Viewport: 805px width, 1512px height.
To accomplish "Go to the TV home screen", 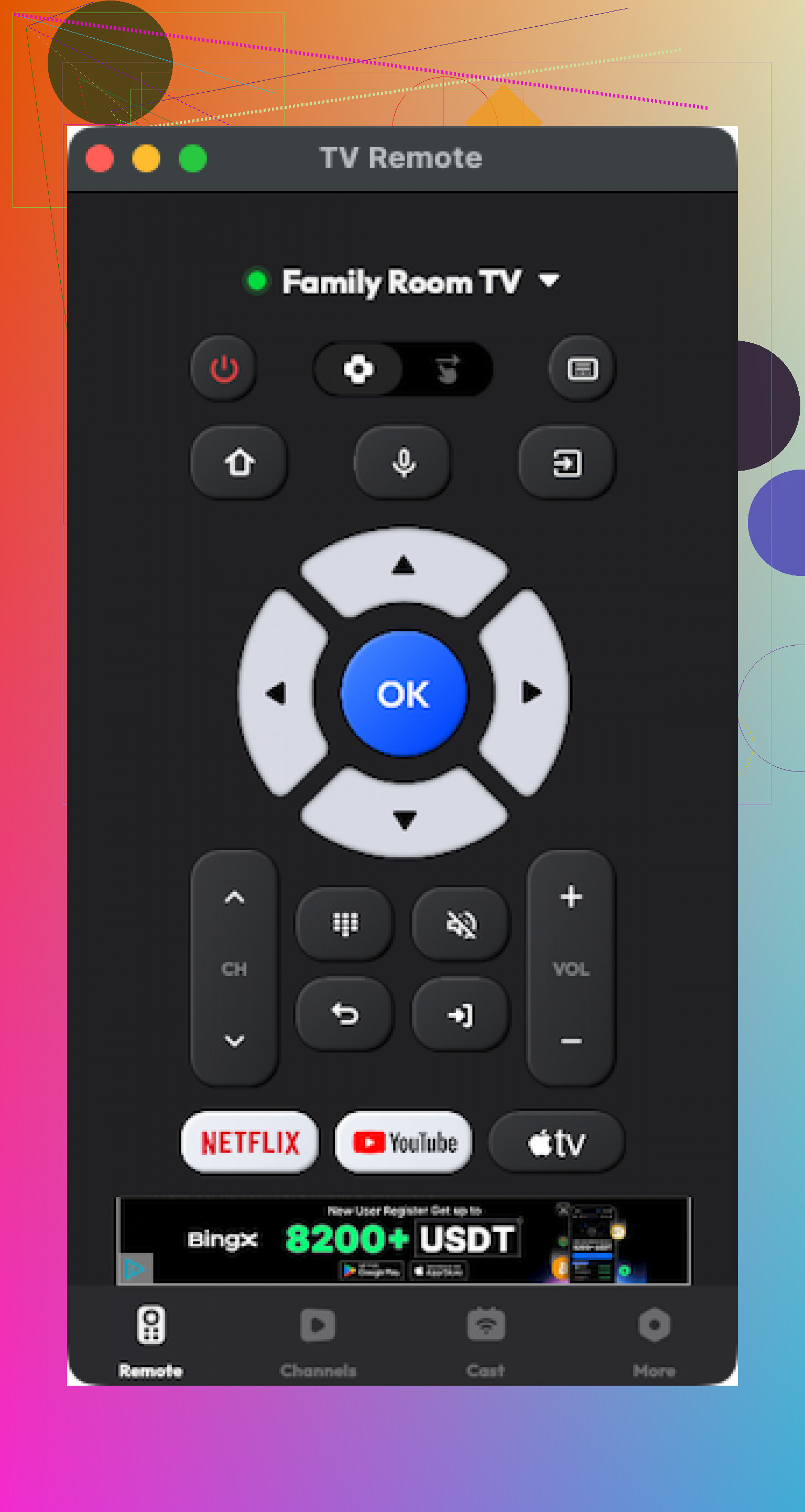I will point(239,463).
